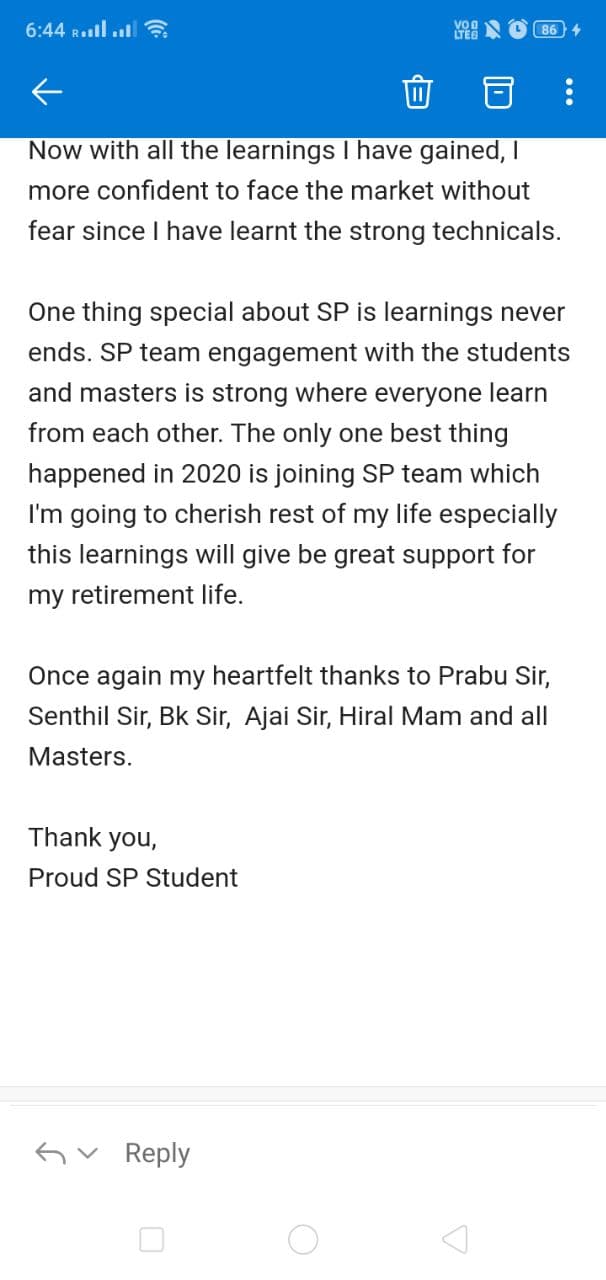Archive this email
Viewport: 606px width, 1280px height.
tap(497, 93)
